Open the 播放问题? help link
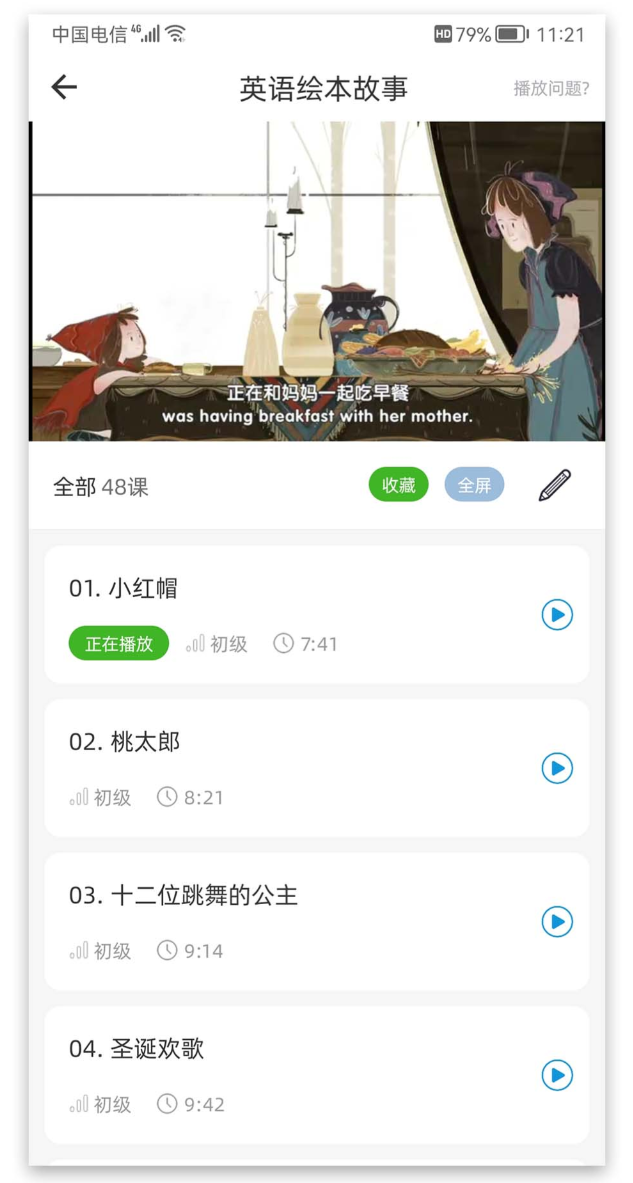The image size is (633, 1183). pyautogui.click(x=551, y=89)
